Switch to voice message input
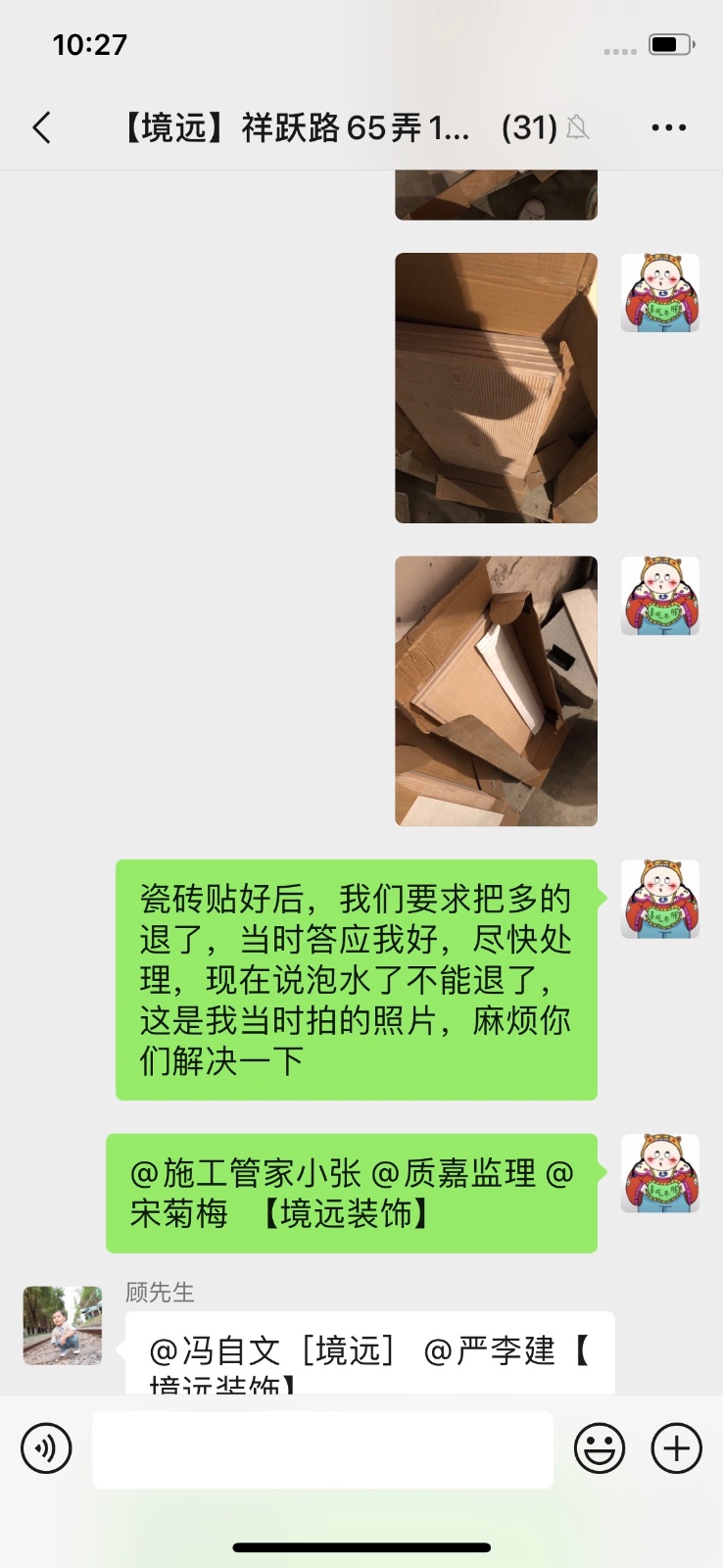The width and height of the screenshot is (723, 1568). [46, 1448]
